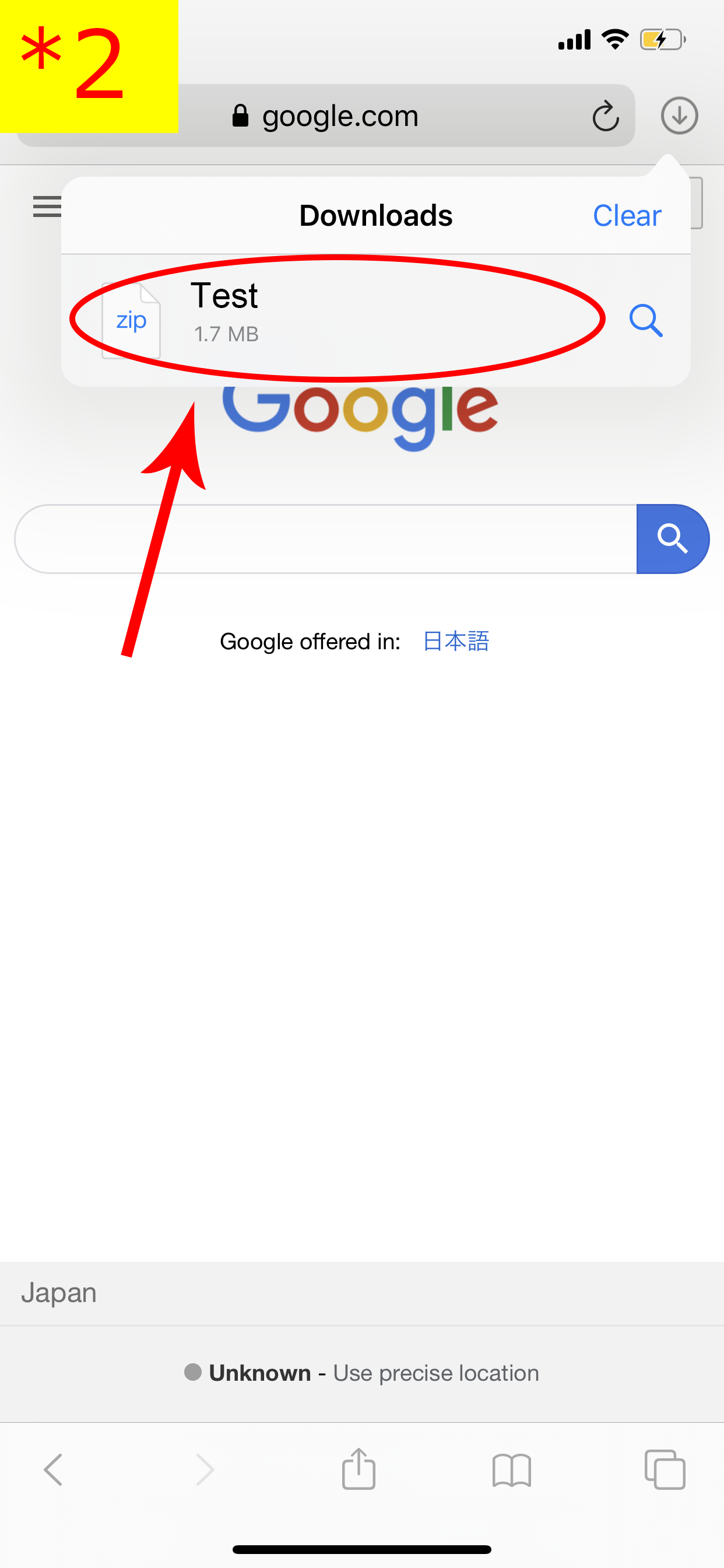Viewport: 724px width, 1568px height.
Task: Tap the blue Google search button
Action: (x=672, y=538)
